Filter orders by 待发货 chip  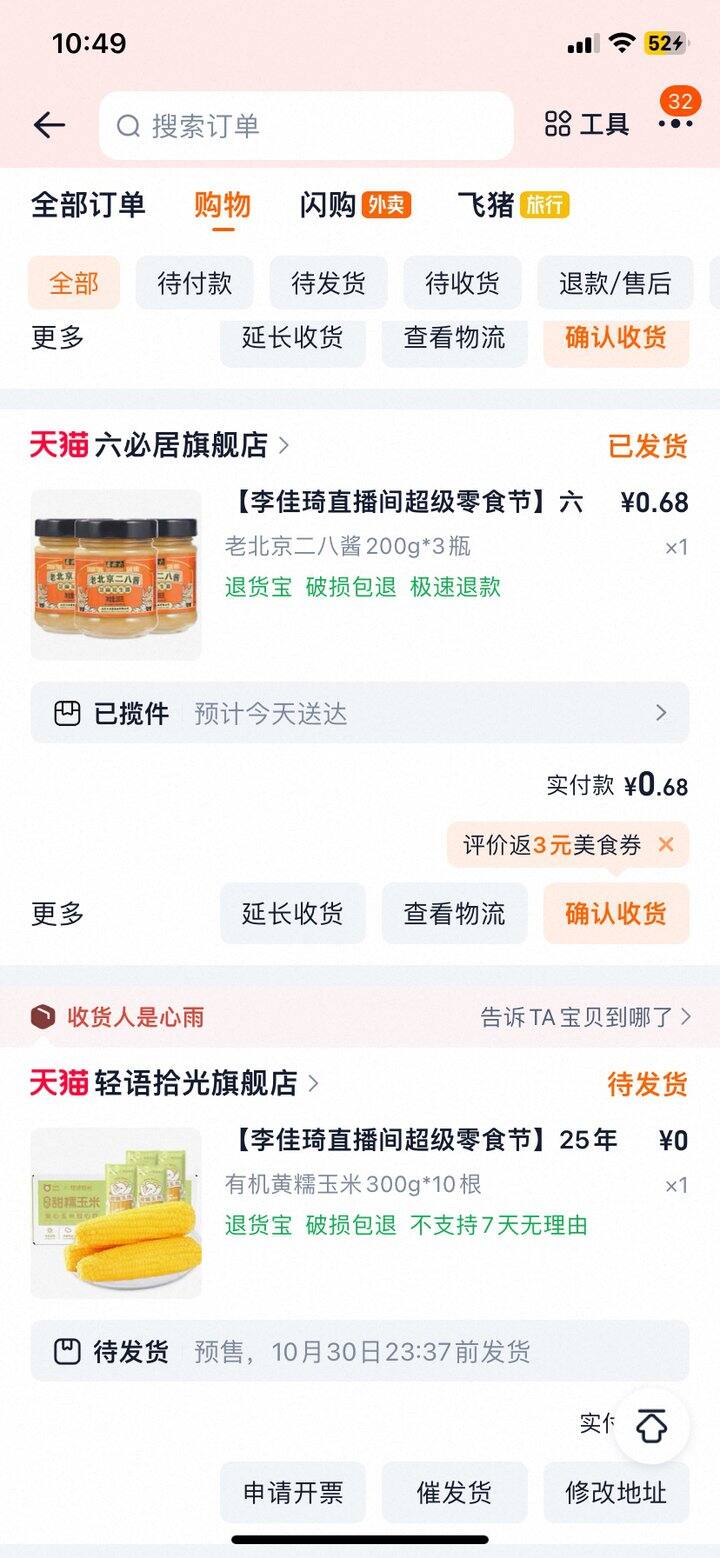coord(328,283)
